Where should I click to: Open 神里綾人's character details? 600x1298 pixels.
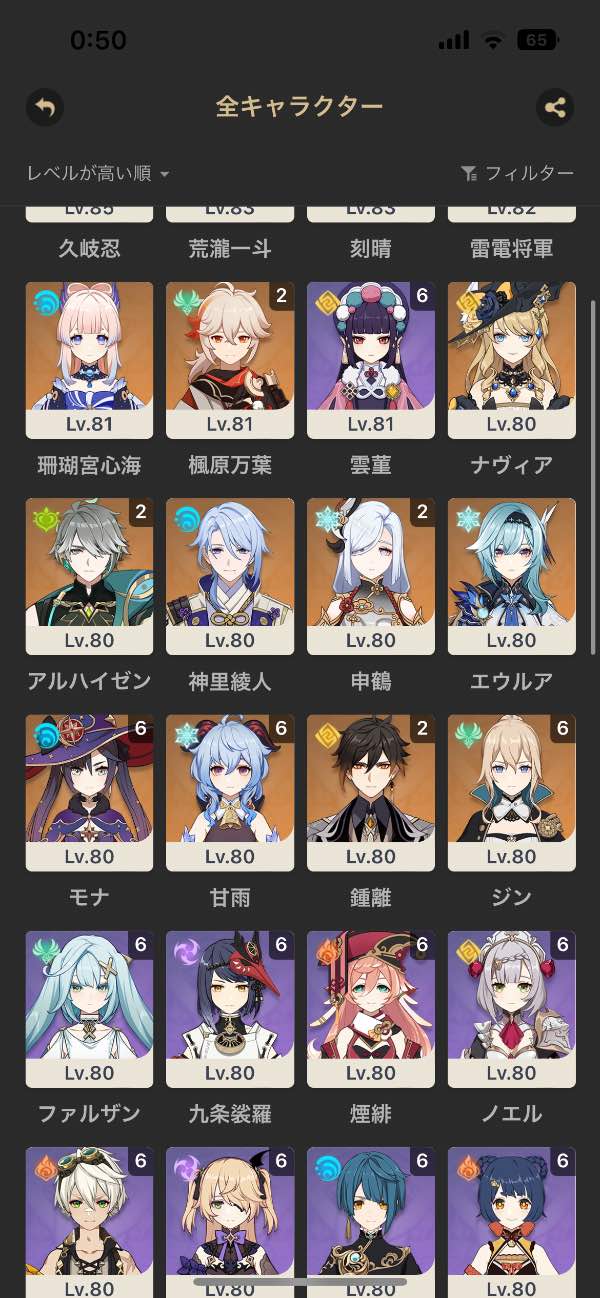230,577
